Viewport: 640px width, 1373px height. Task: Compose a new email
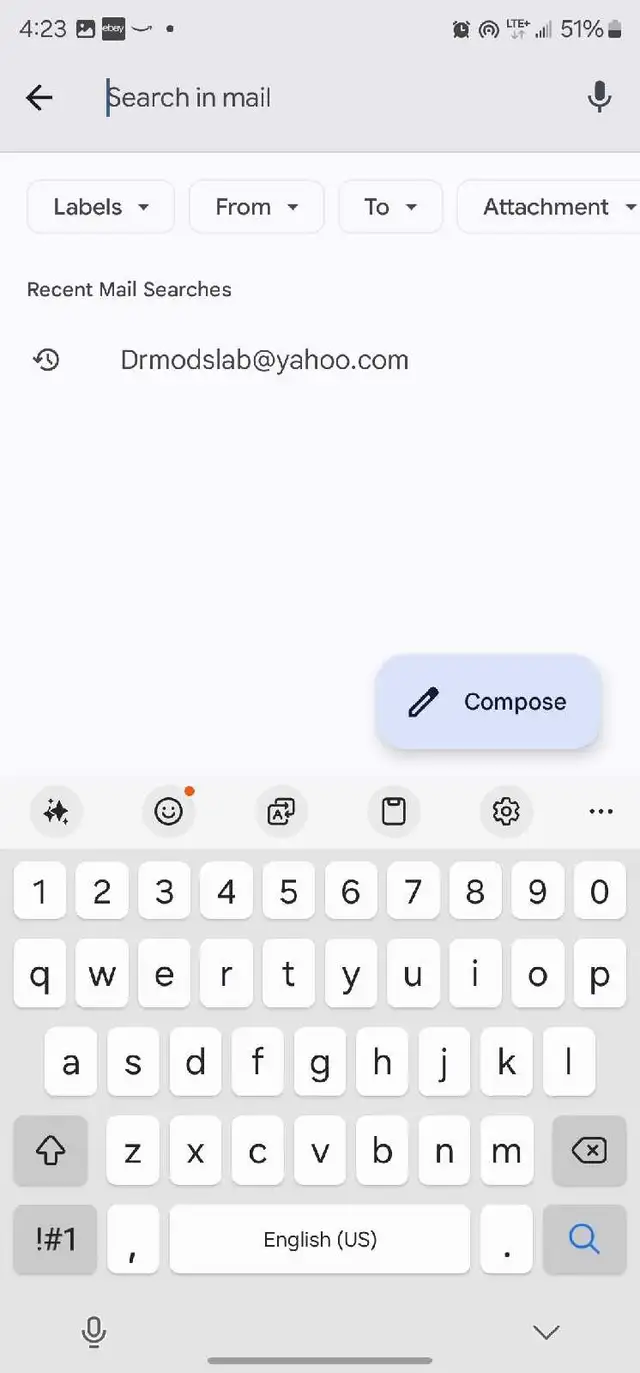click(x=488, y=702)
